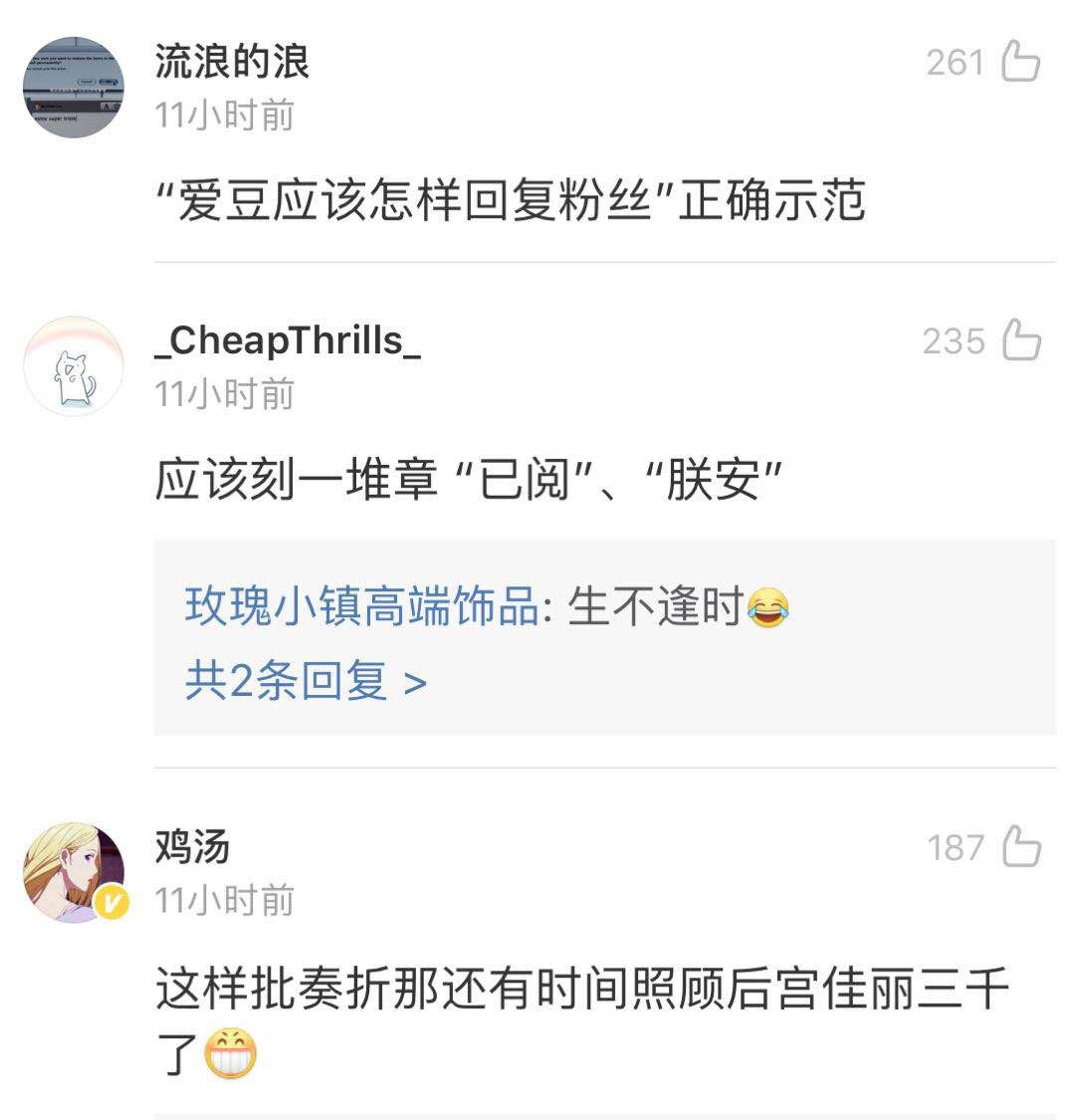Tap the username _CheapThrills_
The width and height of the screenshot is (1074, 1120).
288,340
